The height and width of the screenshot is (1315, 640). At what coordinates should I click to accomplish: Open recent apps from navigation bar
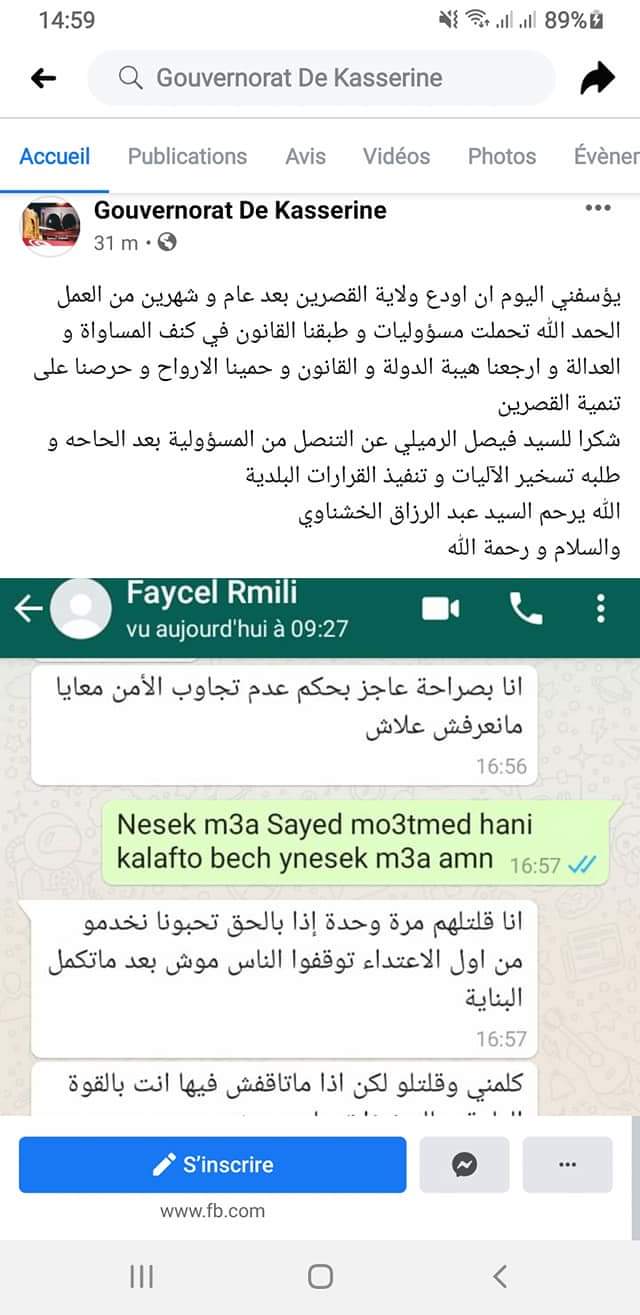coord(141,1276)
